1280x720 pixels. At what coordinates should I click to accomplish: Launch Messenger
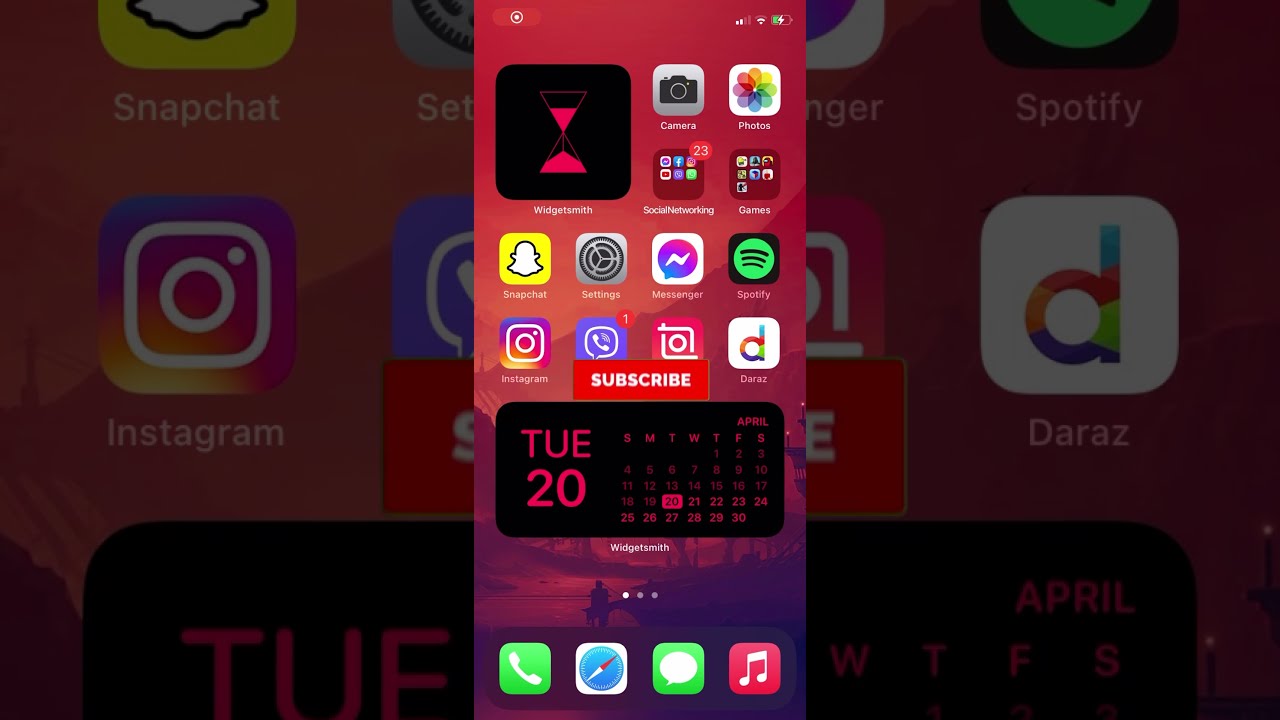click(678, 259)
